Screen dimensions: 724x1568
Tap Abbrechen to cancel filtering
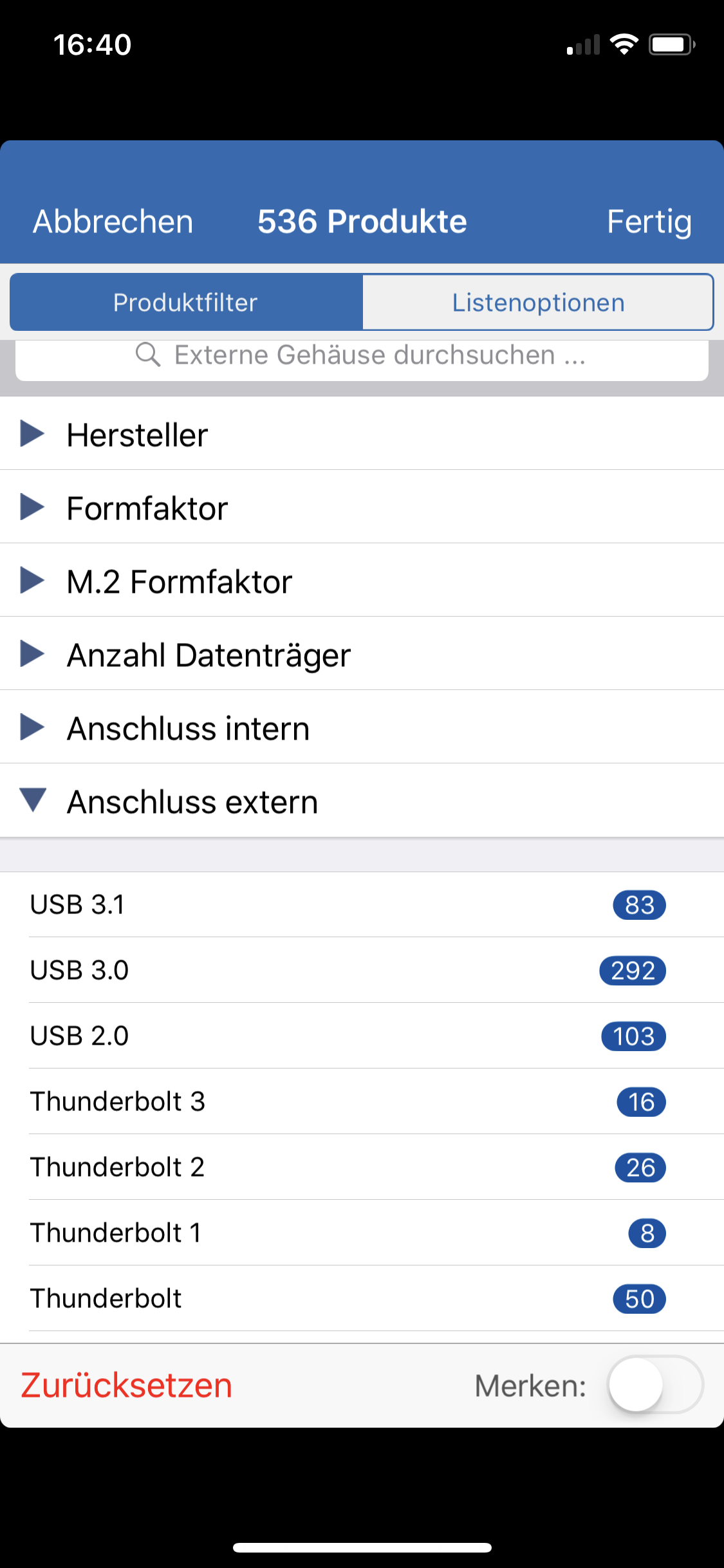(113, 221)
